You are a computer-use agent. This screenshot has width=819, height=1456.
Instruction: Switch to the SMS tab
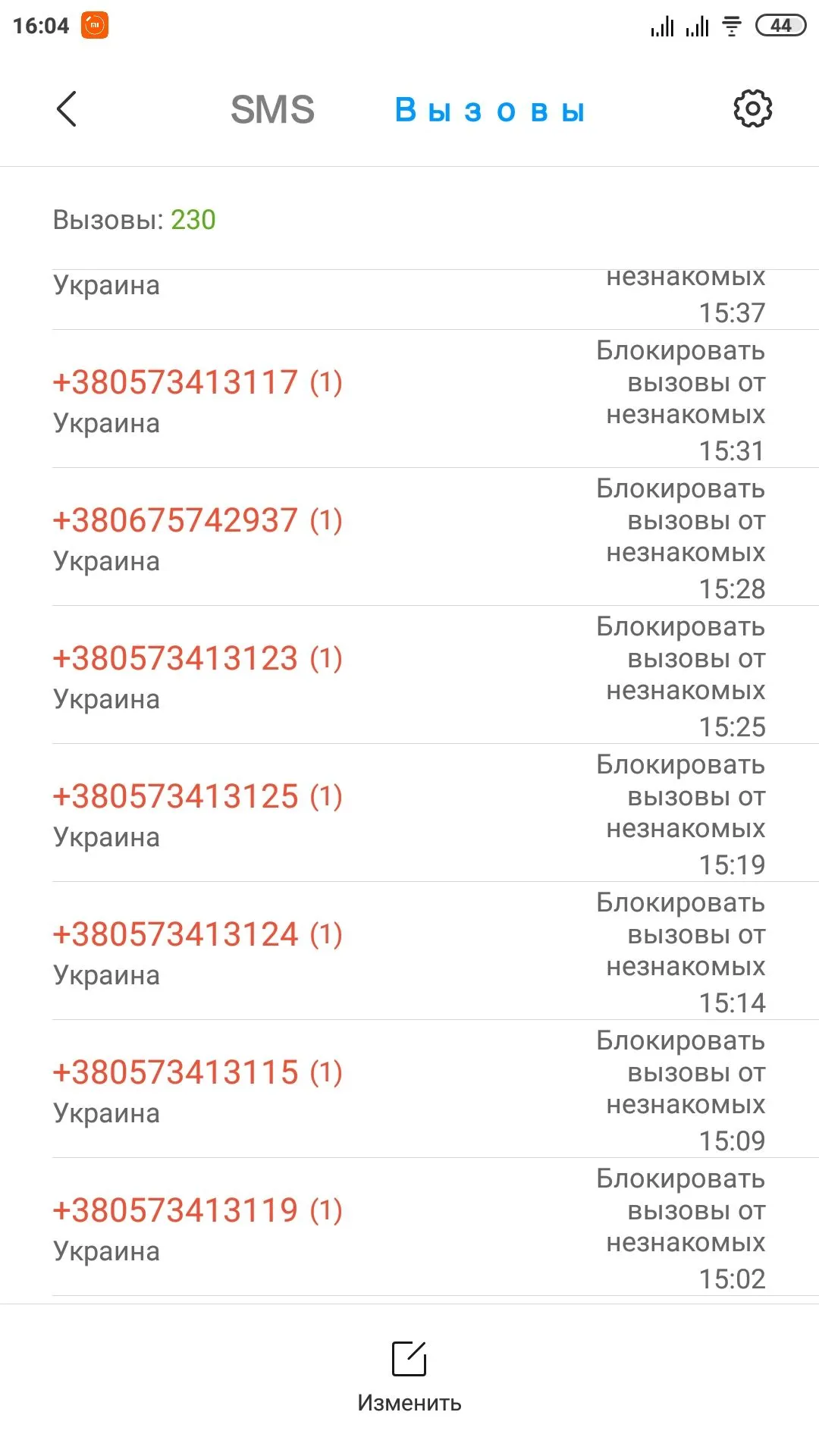click(x=272, y=110)
